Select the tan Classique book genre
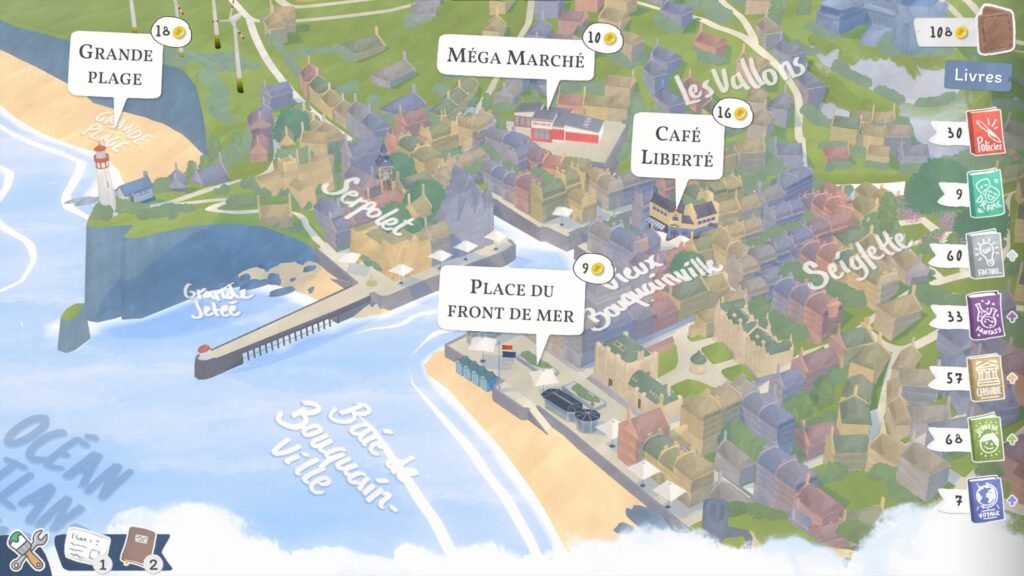 (x=985, y=379)
